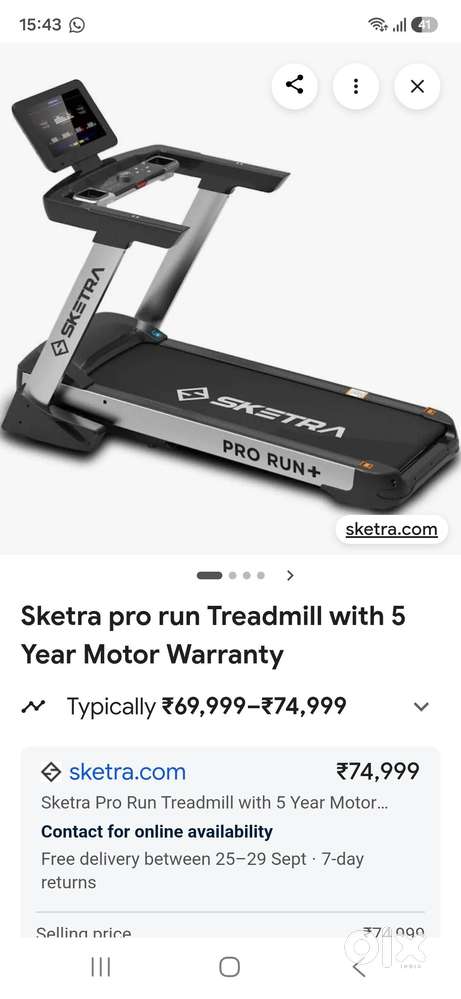Expand the typical price range details
461x999 pixels.
(x=421, y=706)
